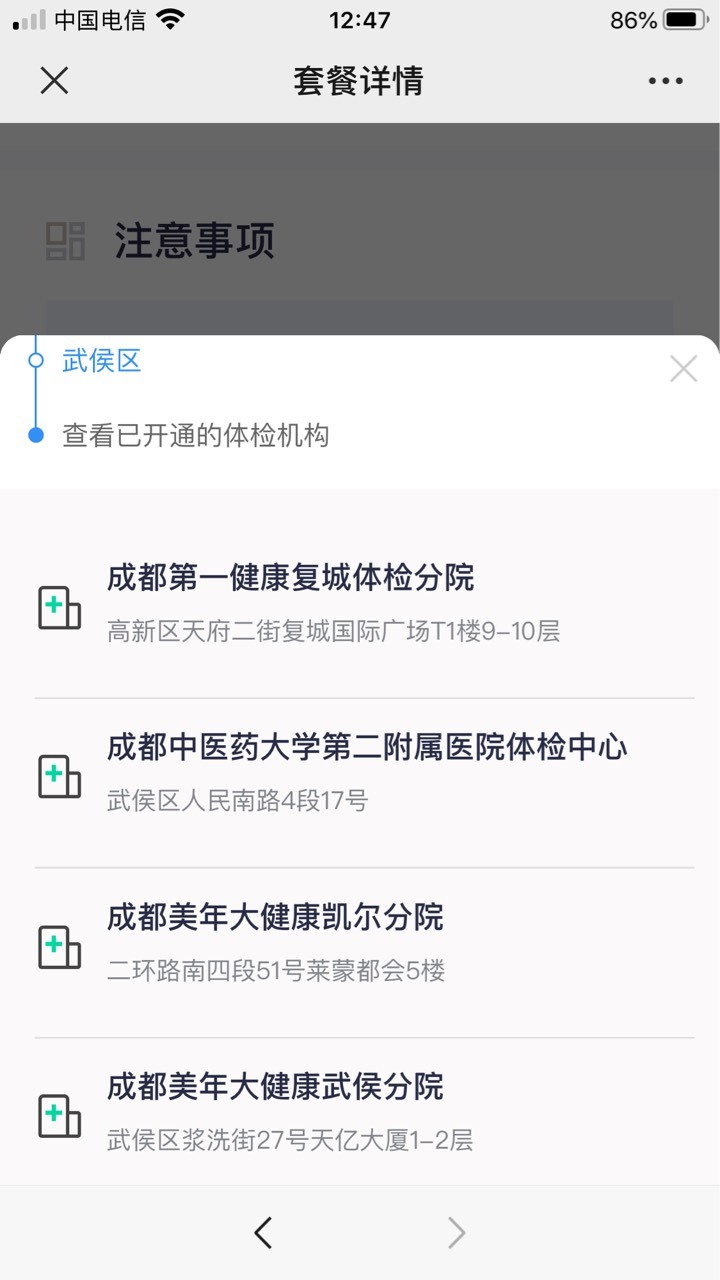Open the three-dot overflow menu
720x1280 pixels.
click(x=665, y=81)
